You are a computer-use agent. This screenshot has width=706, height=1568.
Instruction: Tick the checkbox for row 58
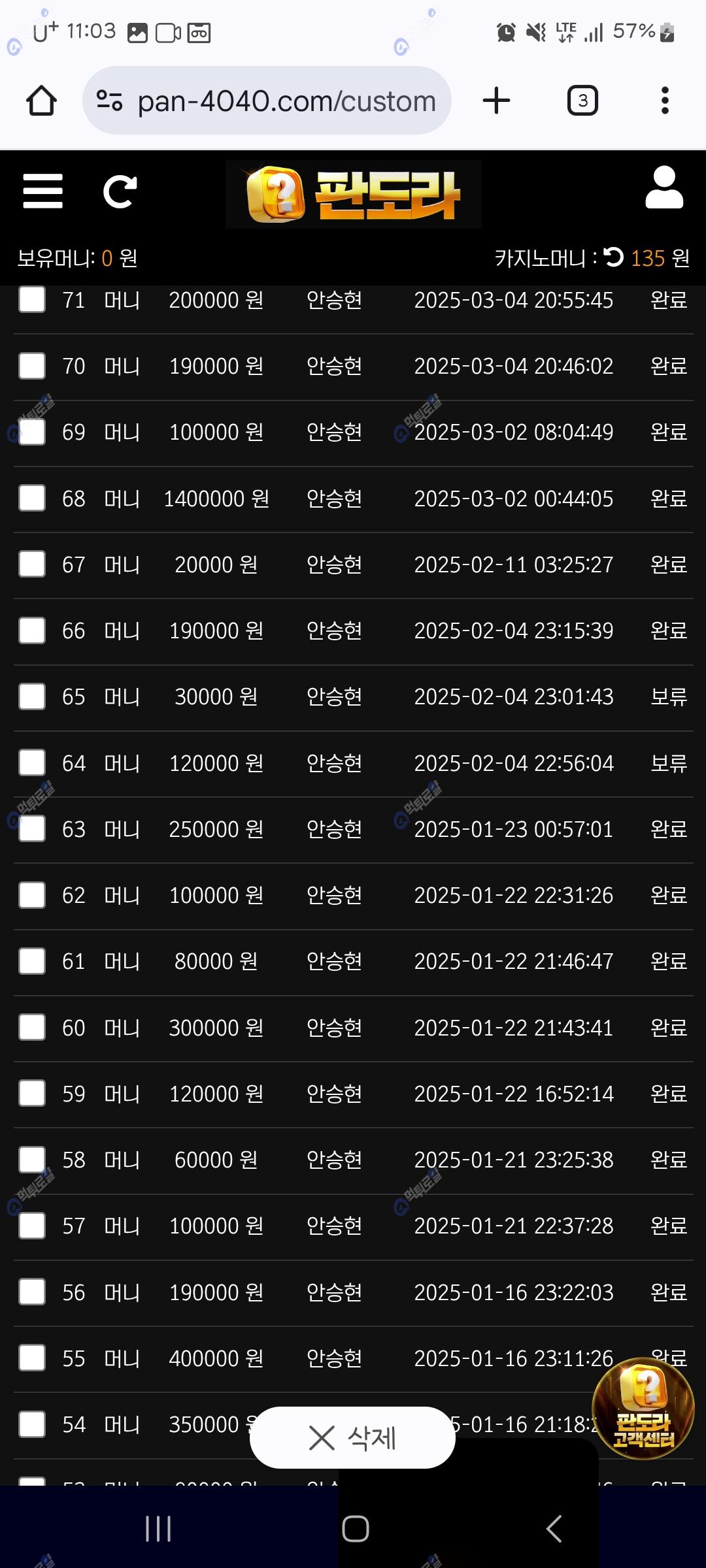coord(32,1159)
